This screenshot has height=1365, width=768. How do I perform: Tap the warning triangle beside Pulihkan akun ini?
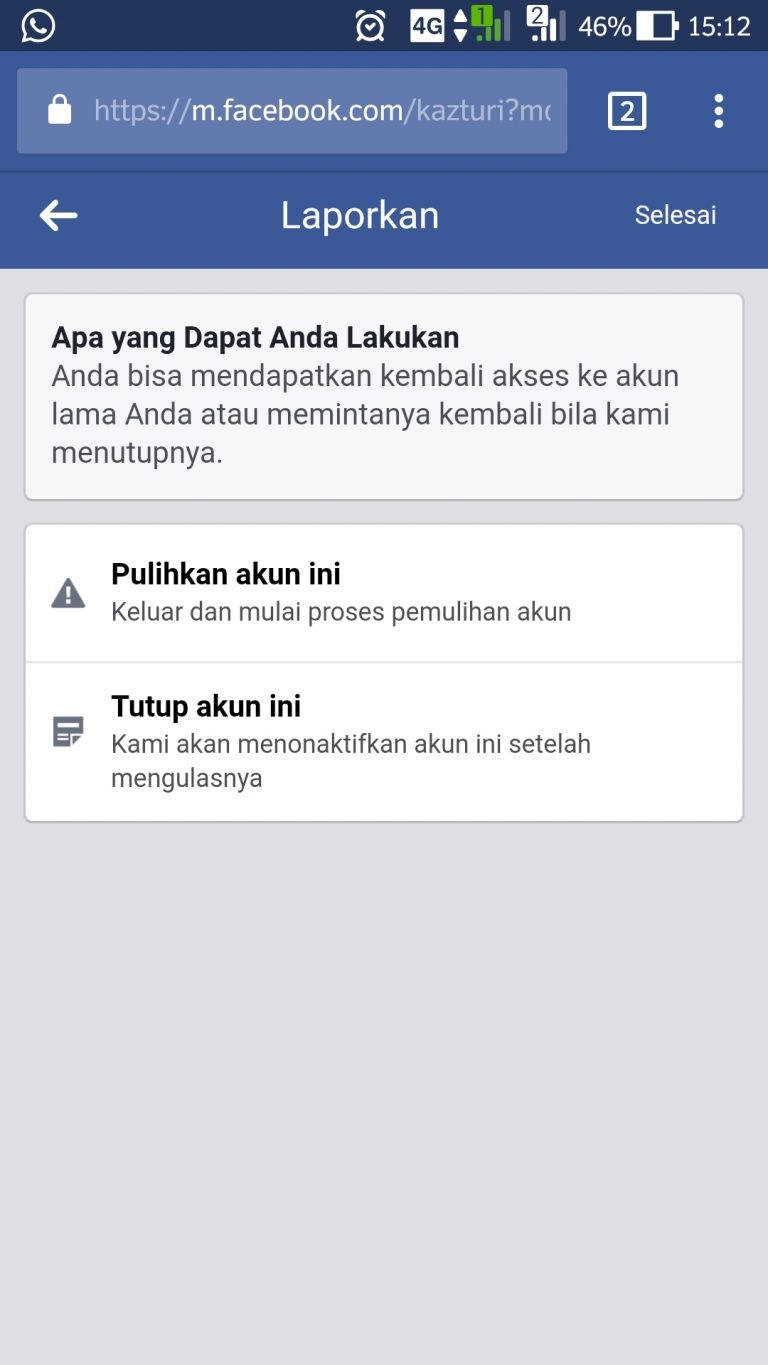(x=67, y=592)
